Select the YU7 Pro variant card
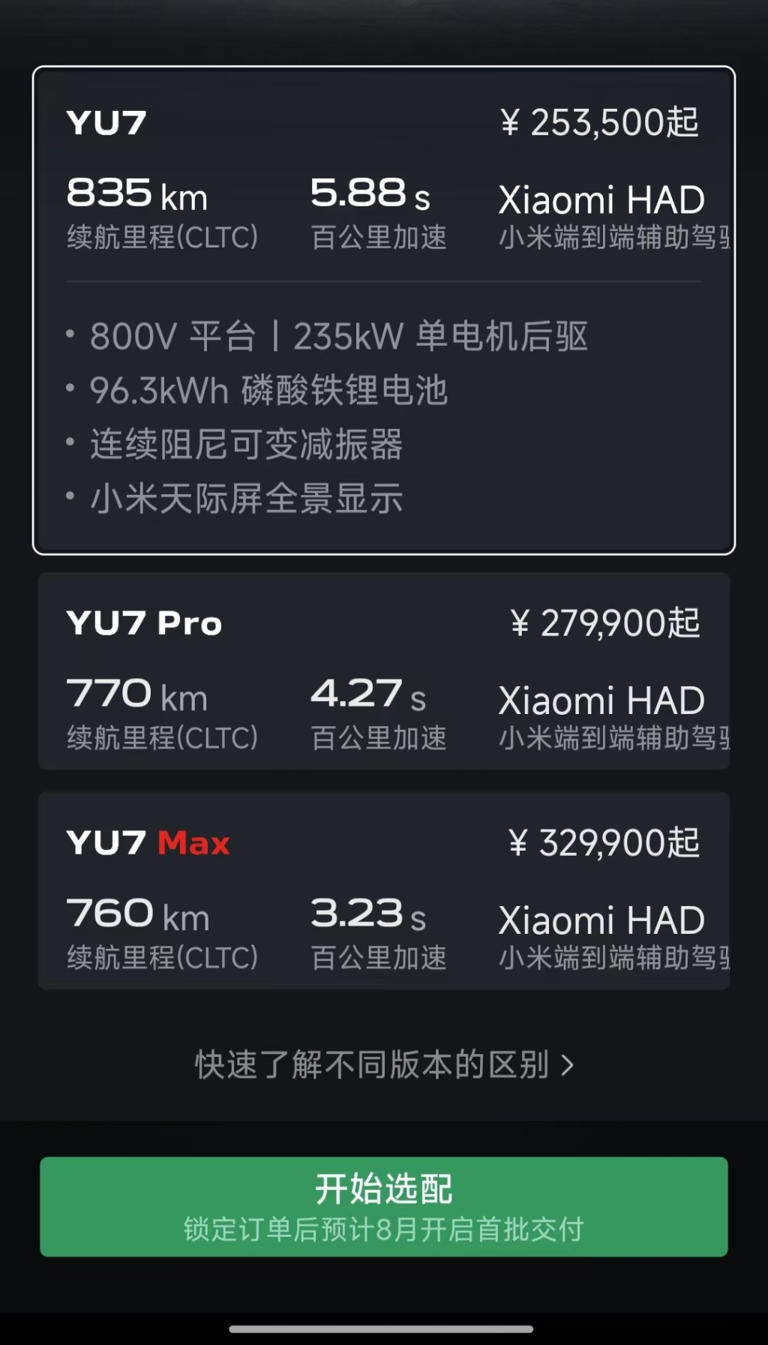The height and width of the screenshot is (1345, 768). point(384,670)
